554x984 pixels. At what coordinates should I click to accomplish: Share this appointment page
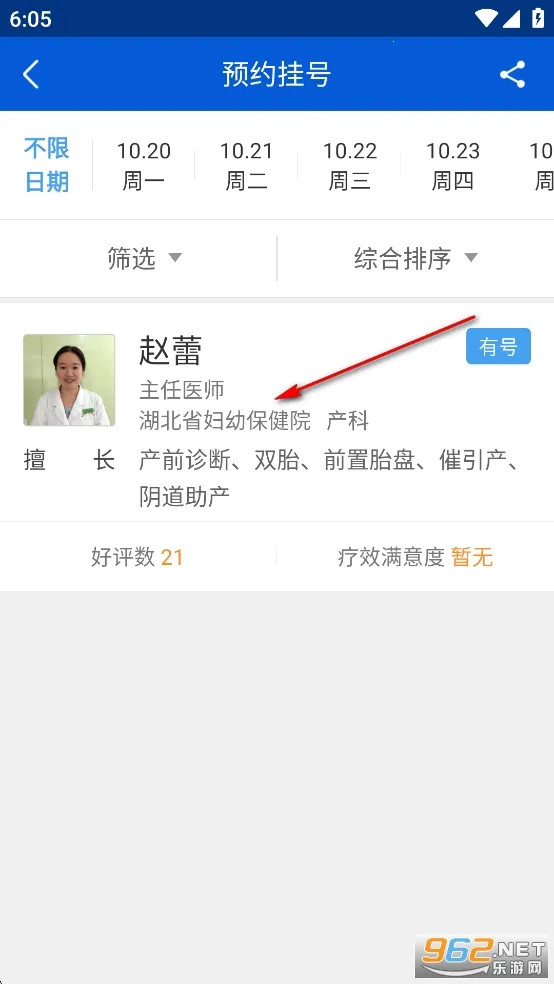[513, 75]
